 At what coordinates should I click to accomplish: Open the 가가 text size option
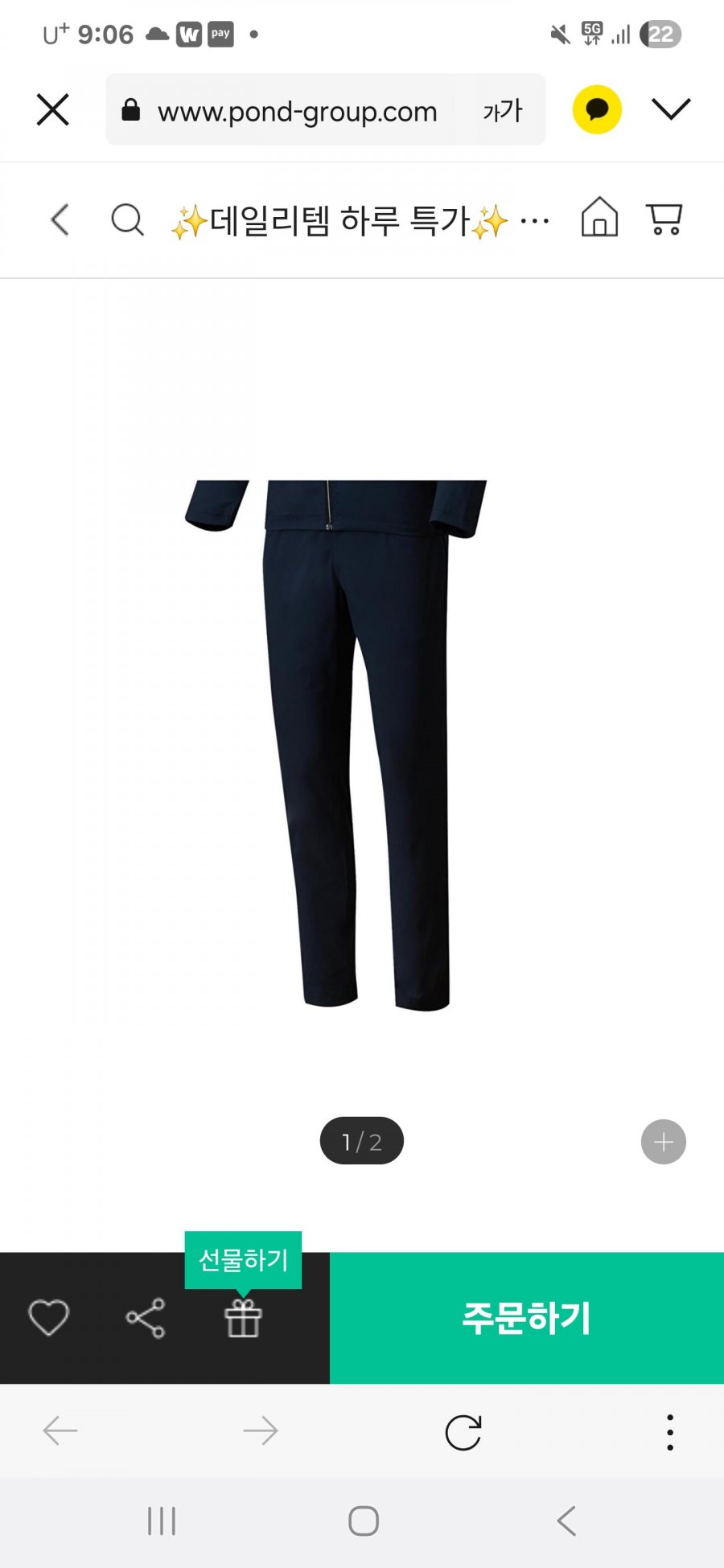(x=503, y=110)
